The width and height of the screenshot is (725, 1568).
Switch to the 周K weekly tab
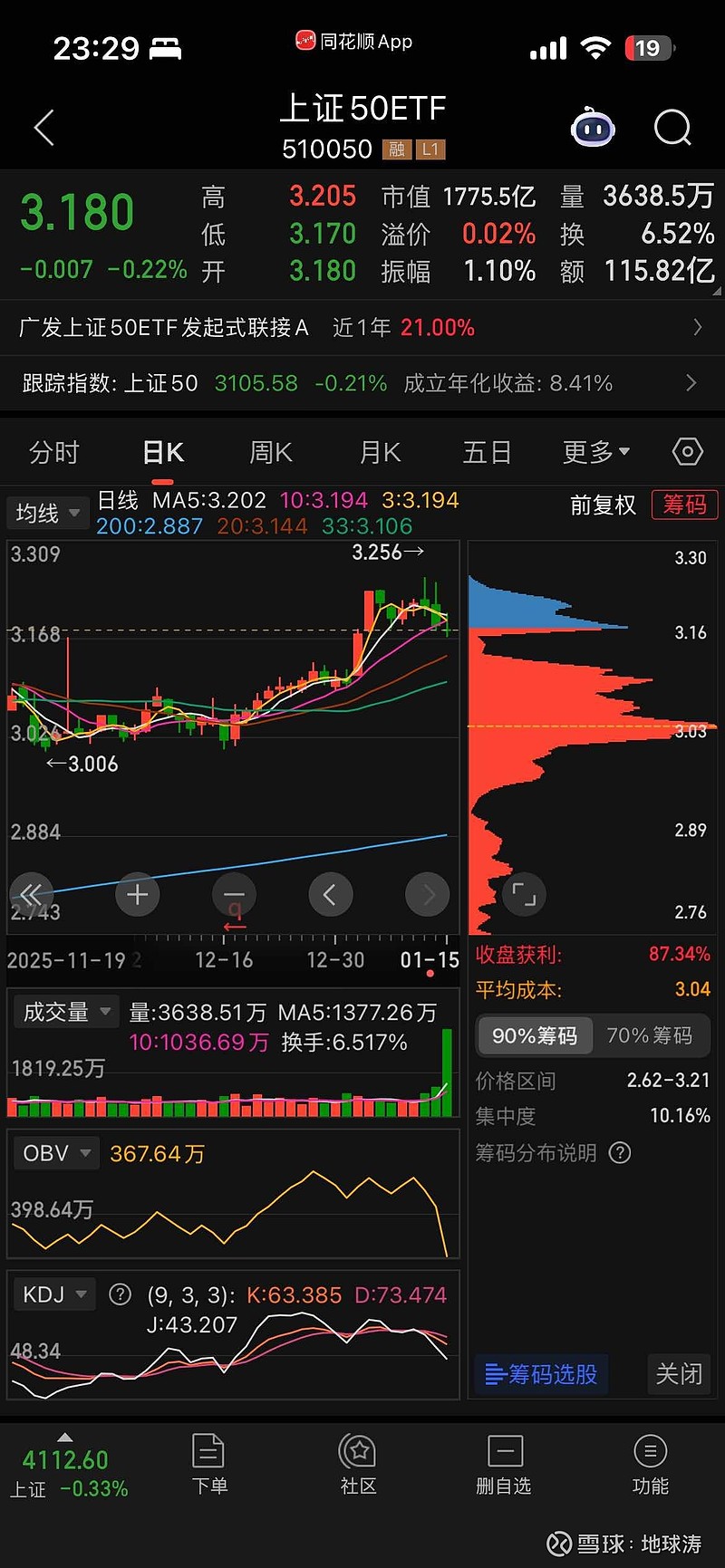pyautogui.click(x=270, y=451)
